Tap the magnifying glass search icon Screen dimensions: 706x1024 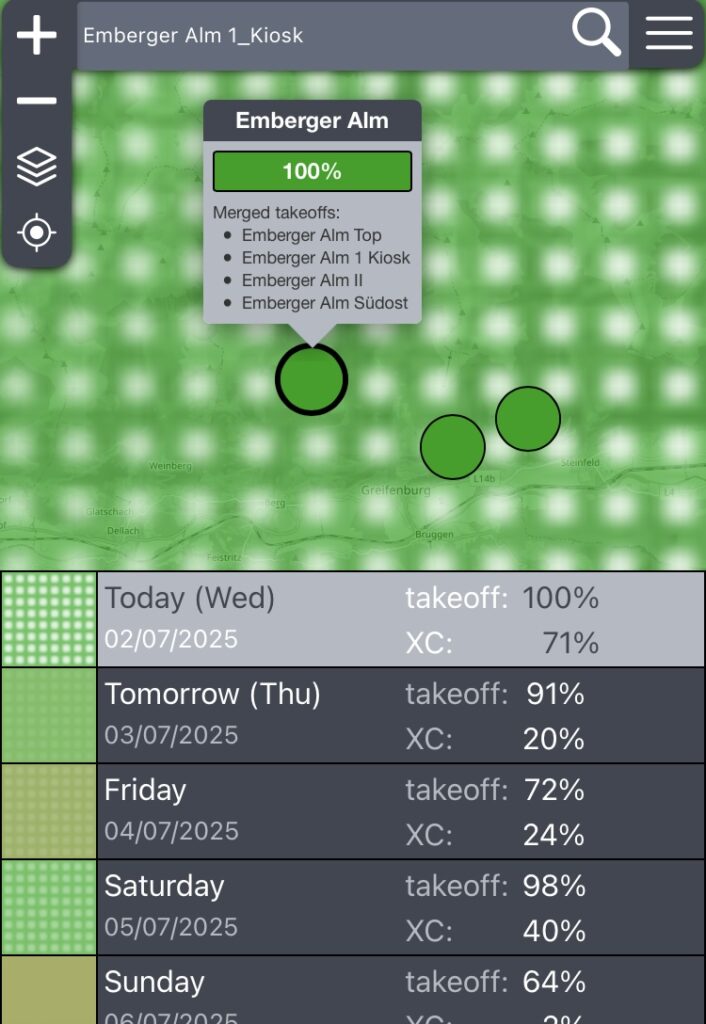[596, 35]
